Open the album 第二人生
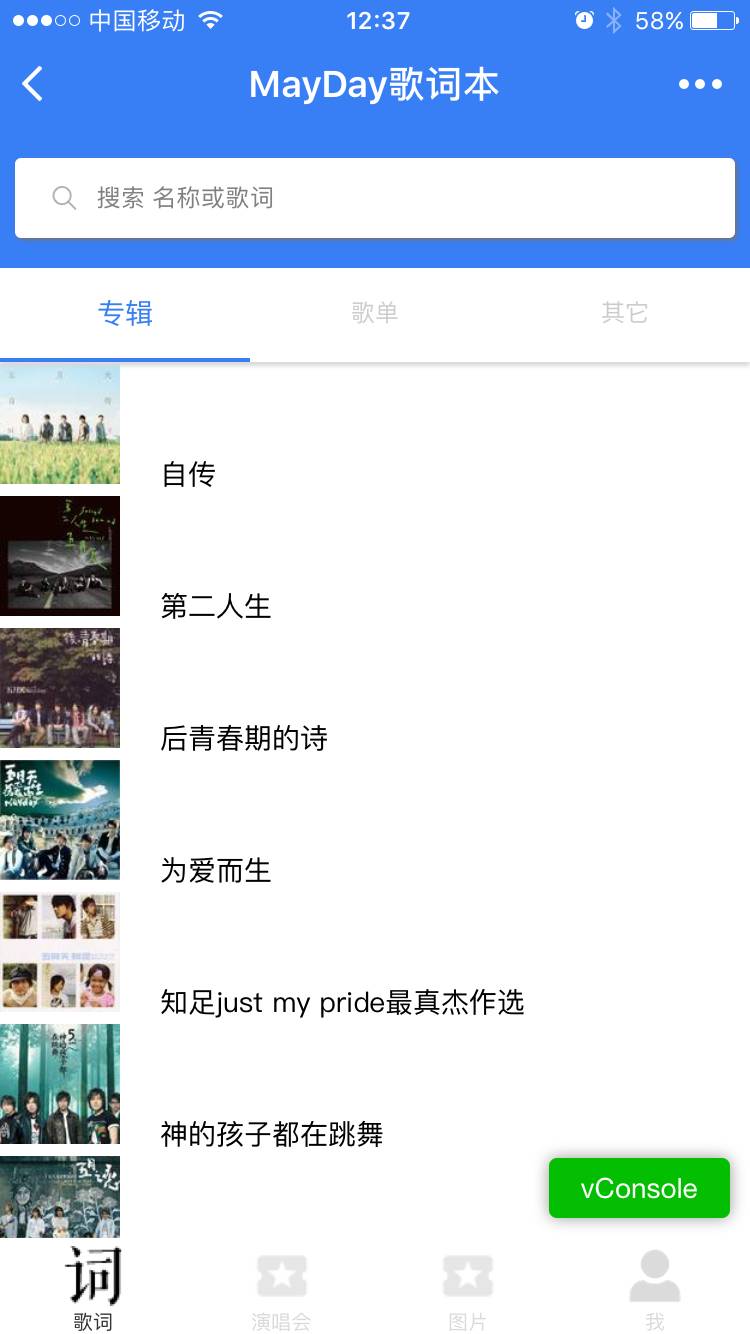Image resolution: width=750 pixels, height=1334 pixels. click(x=215, y=605)
